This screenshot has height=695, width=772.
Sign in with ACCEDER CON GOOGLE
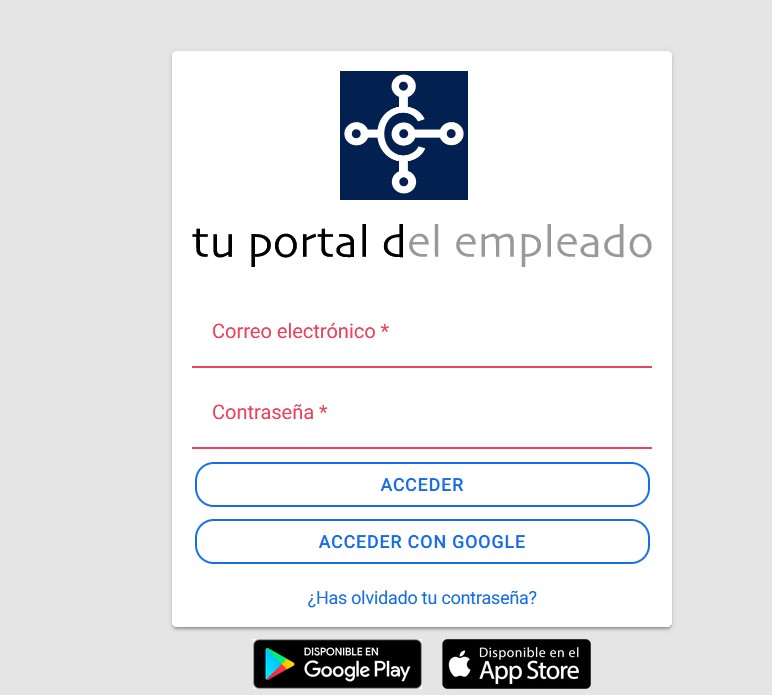421,542
